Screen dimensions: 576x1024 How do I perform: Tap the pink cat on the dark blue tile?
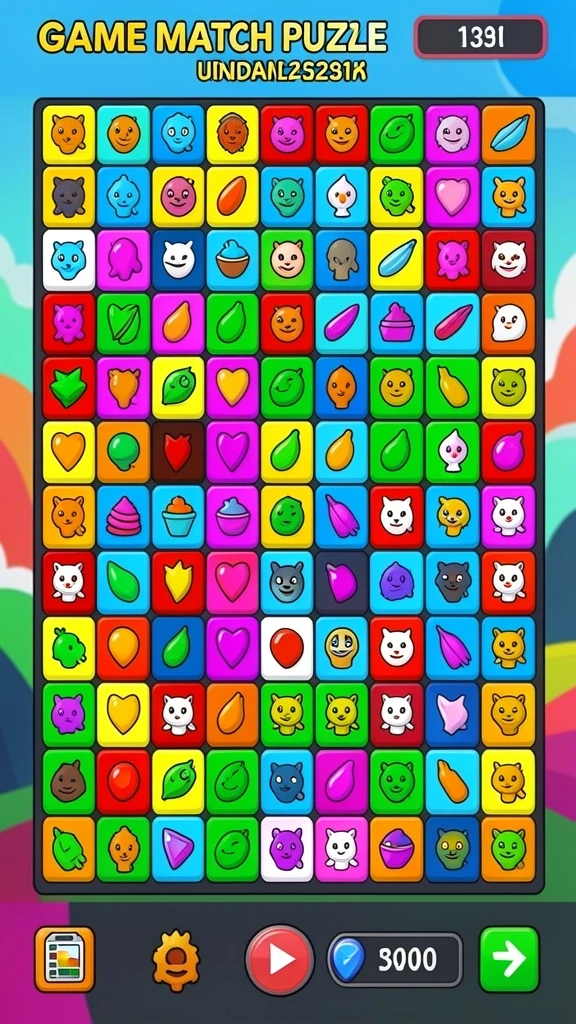pyautogui.click(x=452, y=714)
